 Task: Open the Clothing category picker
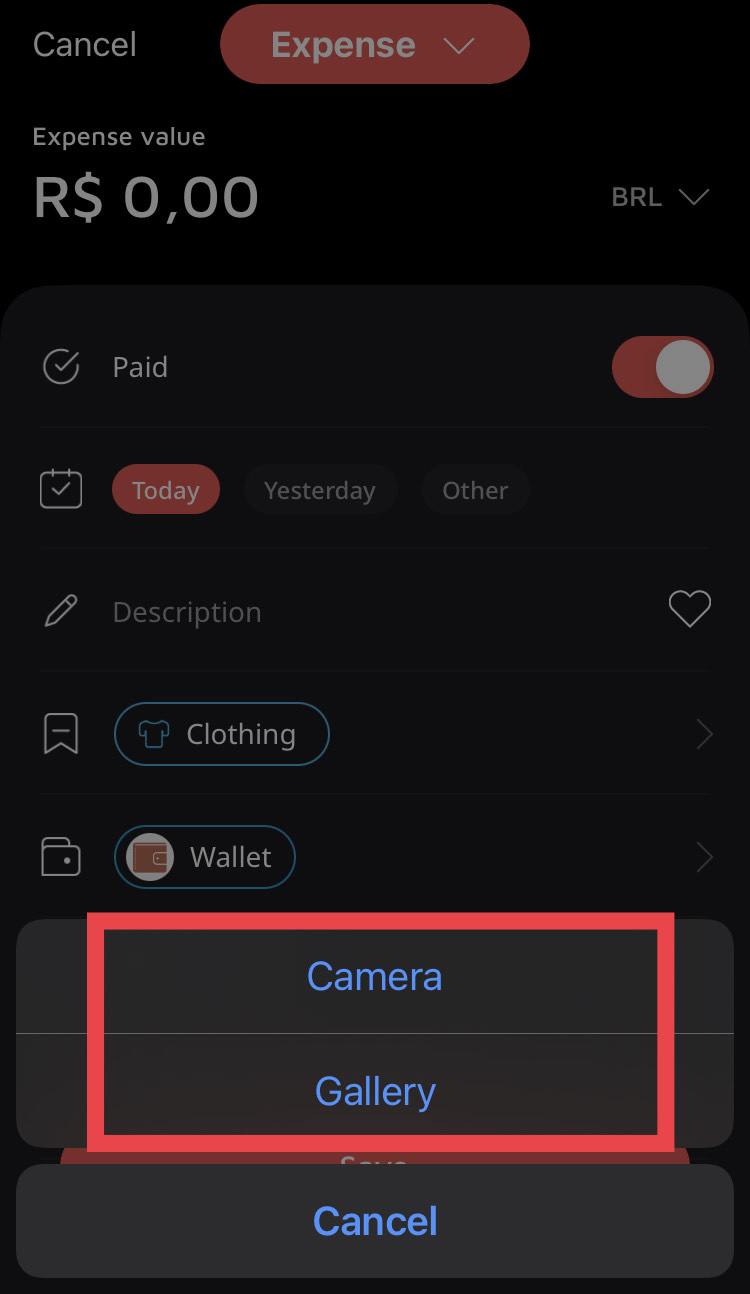[x=222, y=735]
